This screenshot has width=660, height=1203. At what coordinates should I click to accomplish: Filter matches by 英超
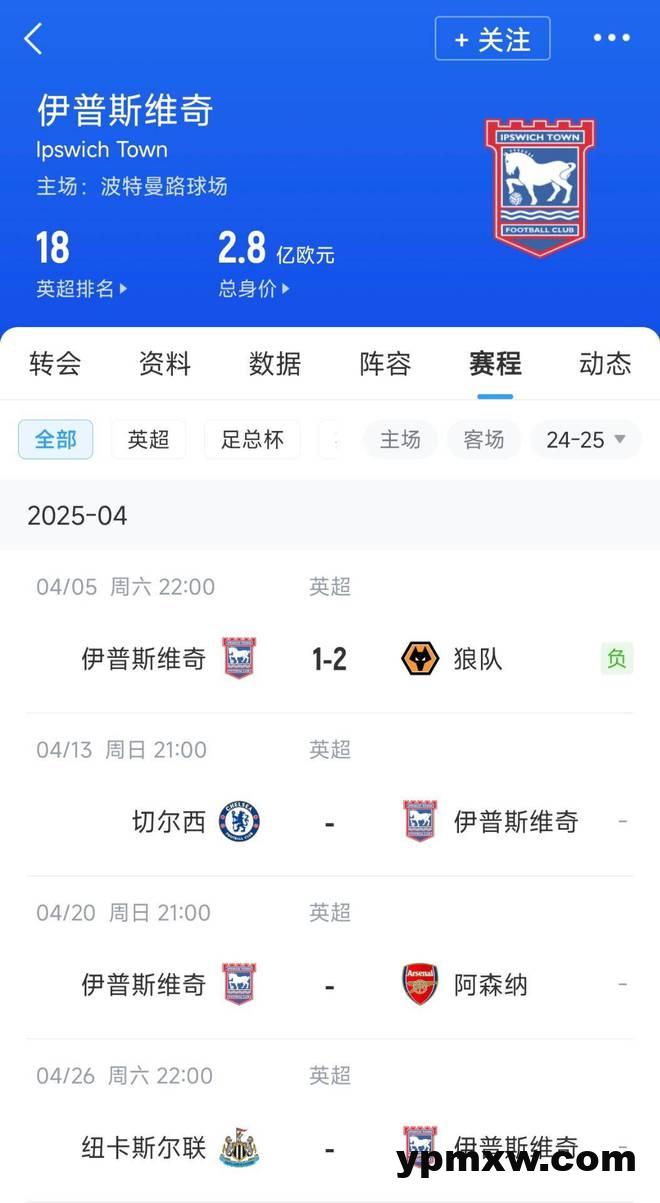click(x=148, y=439)
